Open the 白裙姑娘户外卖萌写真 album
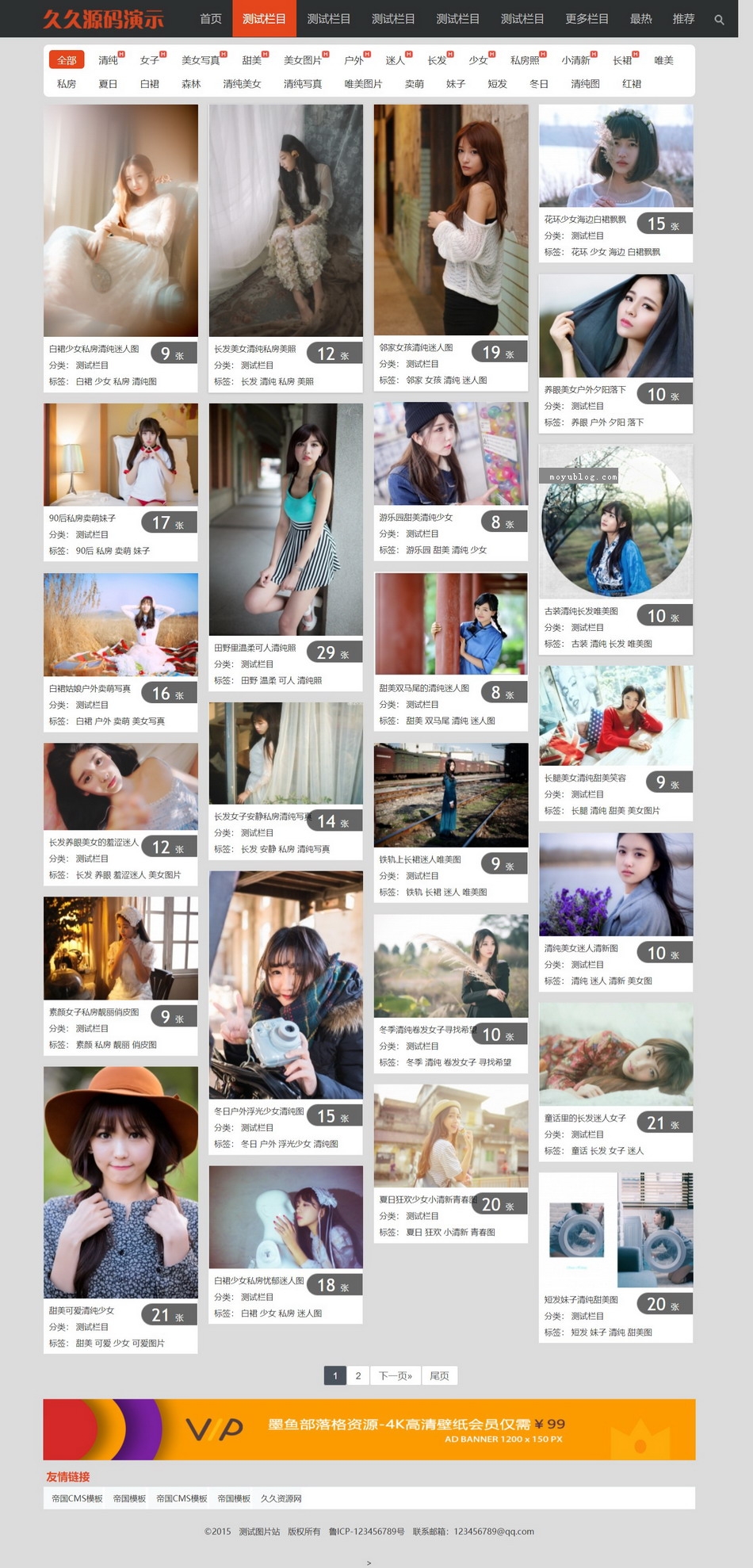The image size is (753, 1568). click(x=90, y=689)
